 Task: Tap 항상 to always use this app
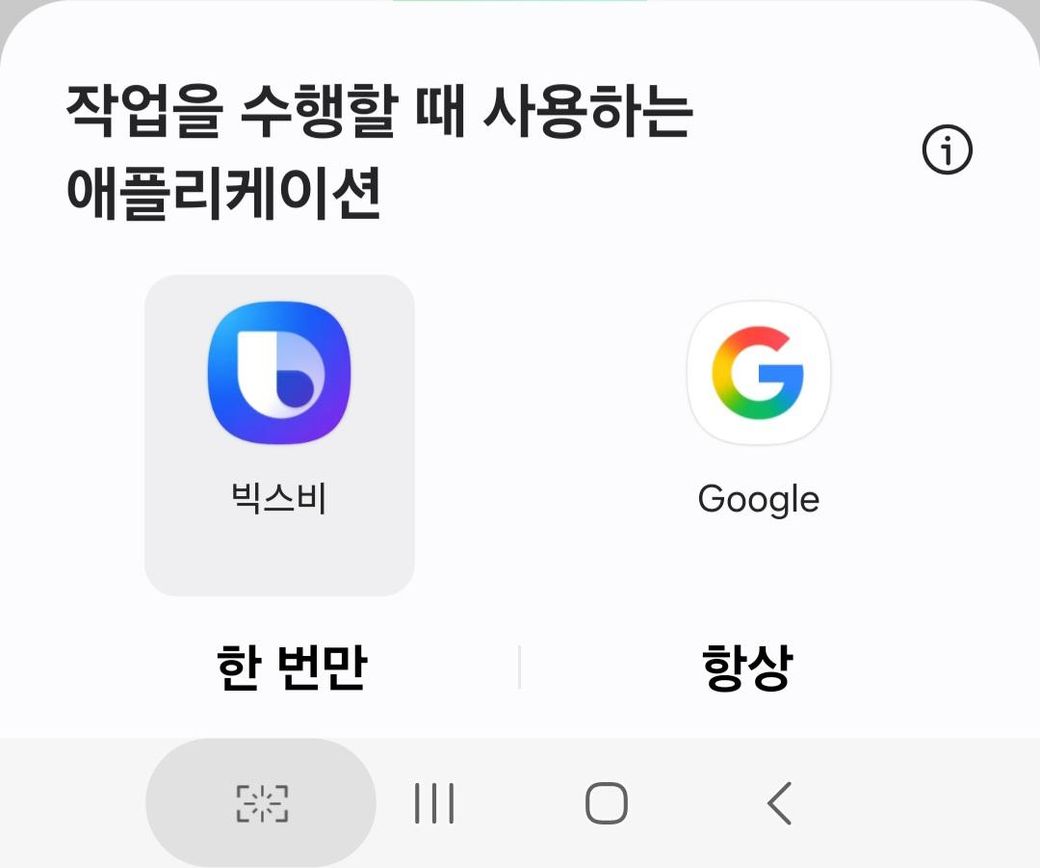coord(746,668)
